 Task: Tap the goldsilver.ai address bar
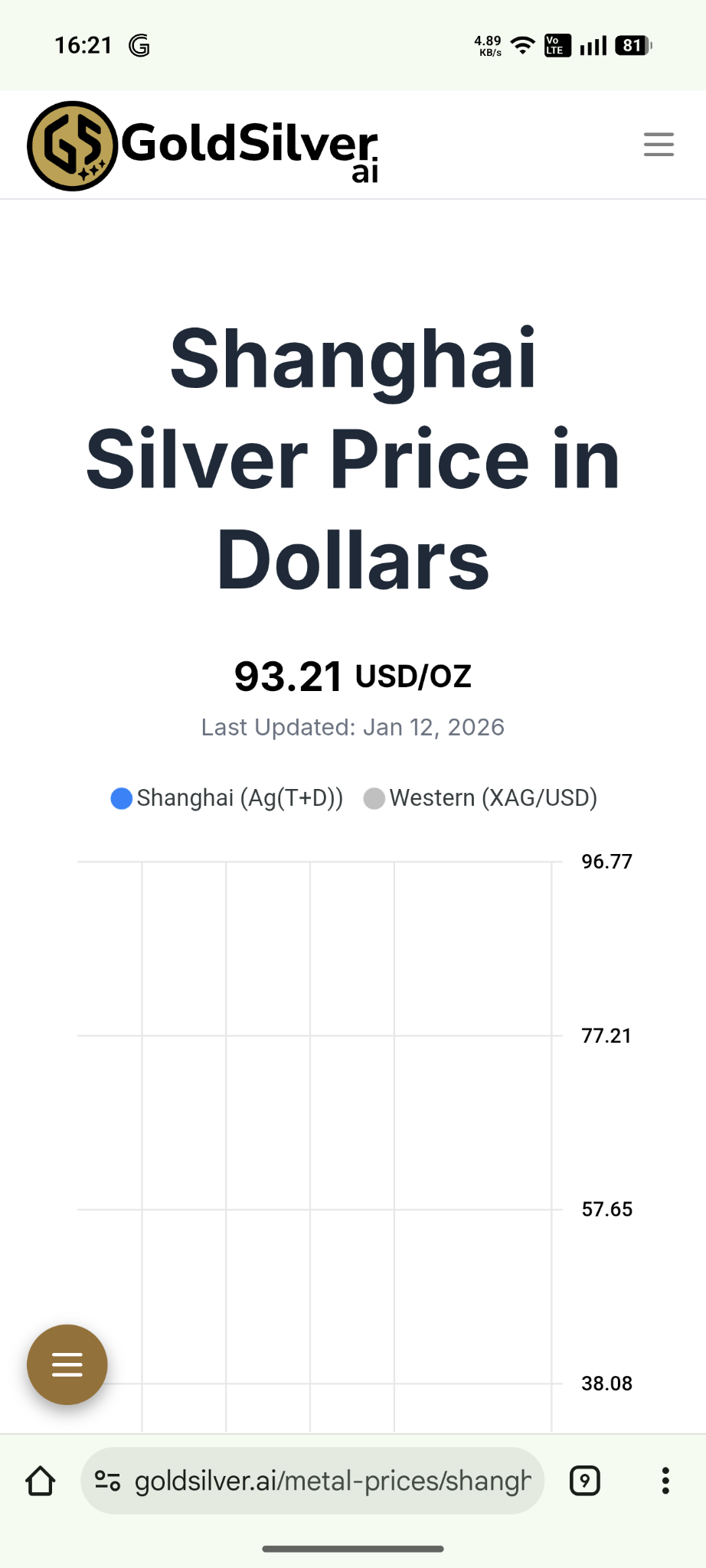tap(332, 1481)
